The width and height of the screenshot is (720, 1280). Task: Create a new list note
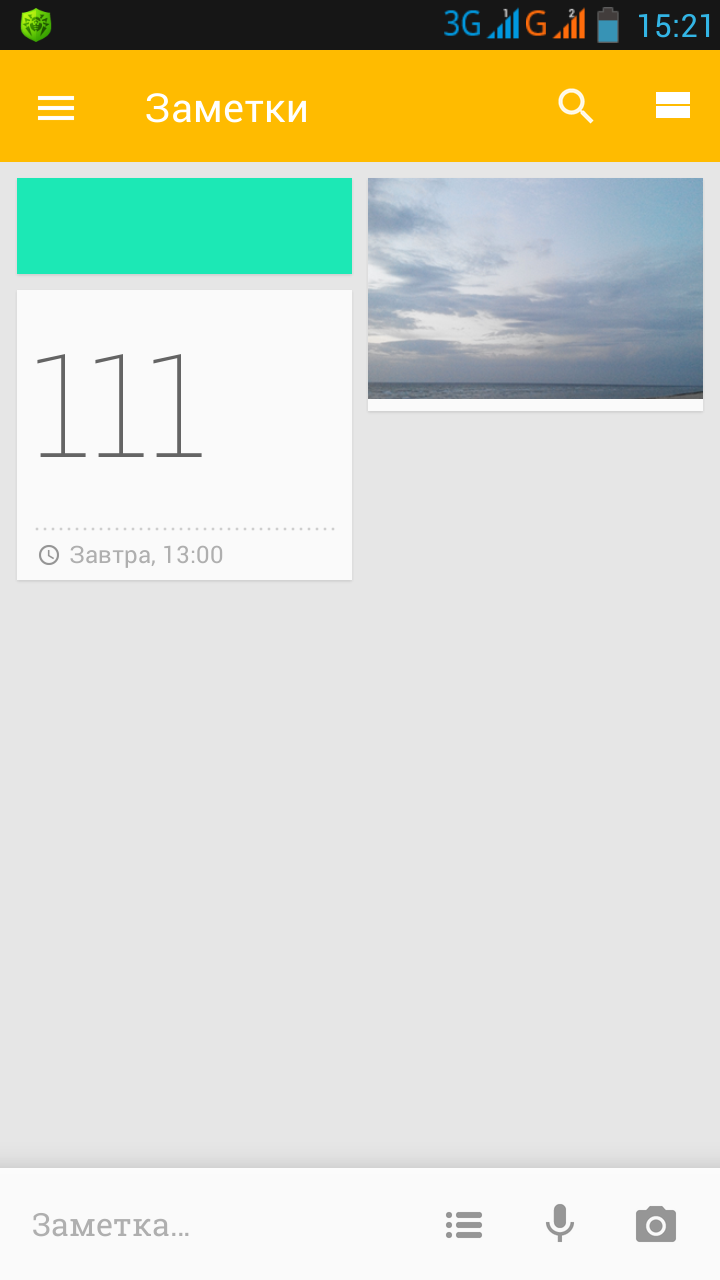tap(464, 1224)
